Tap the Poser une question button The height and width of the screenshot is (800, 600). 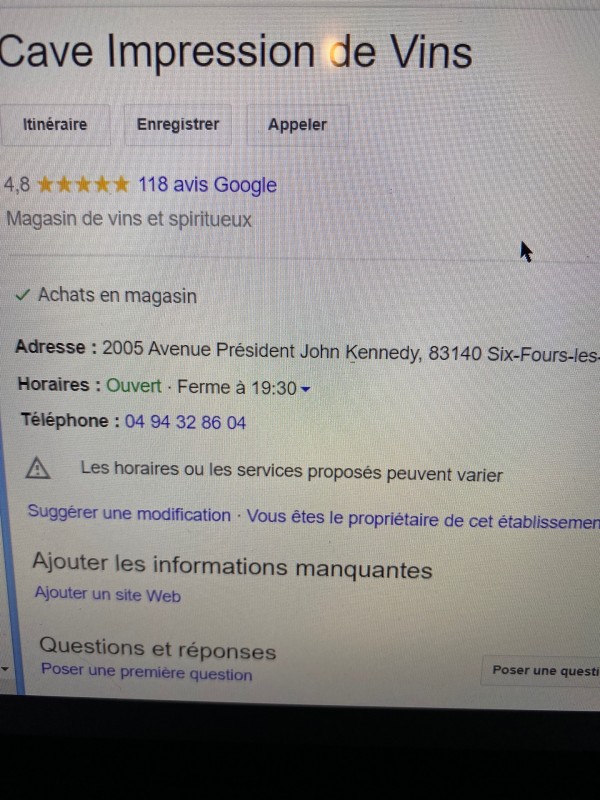click(543, 670)
